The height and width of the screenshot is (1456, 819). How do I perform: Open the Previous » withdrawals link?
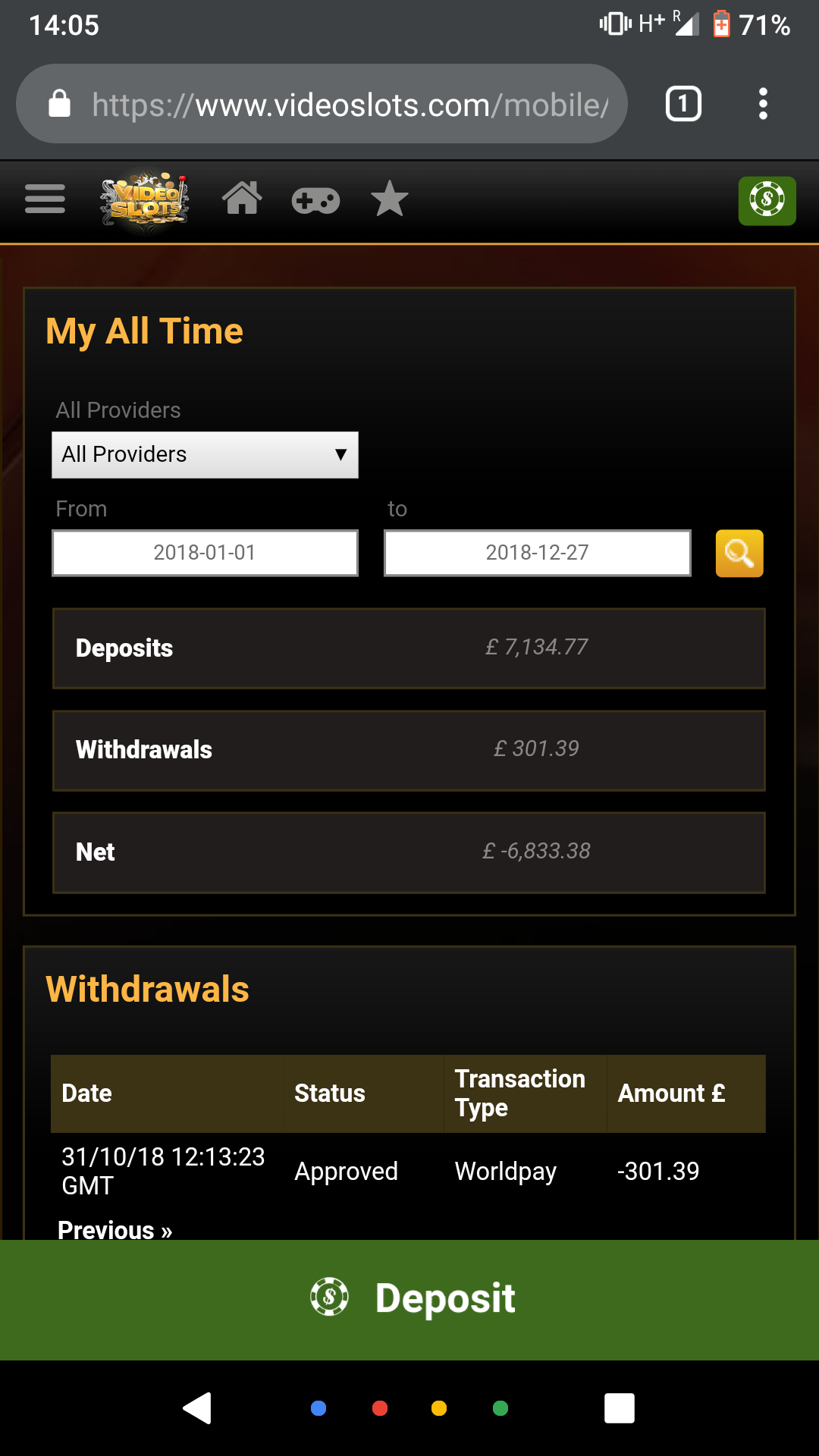coord(115,1229)
